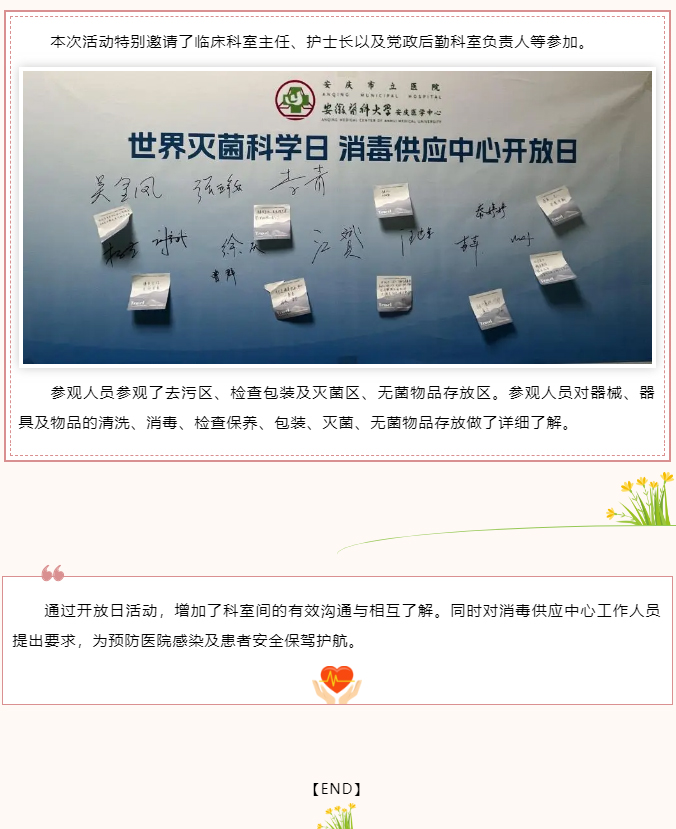Open the signature wall photo
Screen dimensions: 676x829
[x=337, y=217]
